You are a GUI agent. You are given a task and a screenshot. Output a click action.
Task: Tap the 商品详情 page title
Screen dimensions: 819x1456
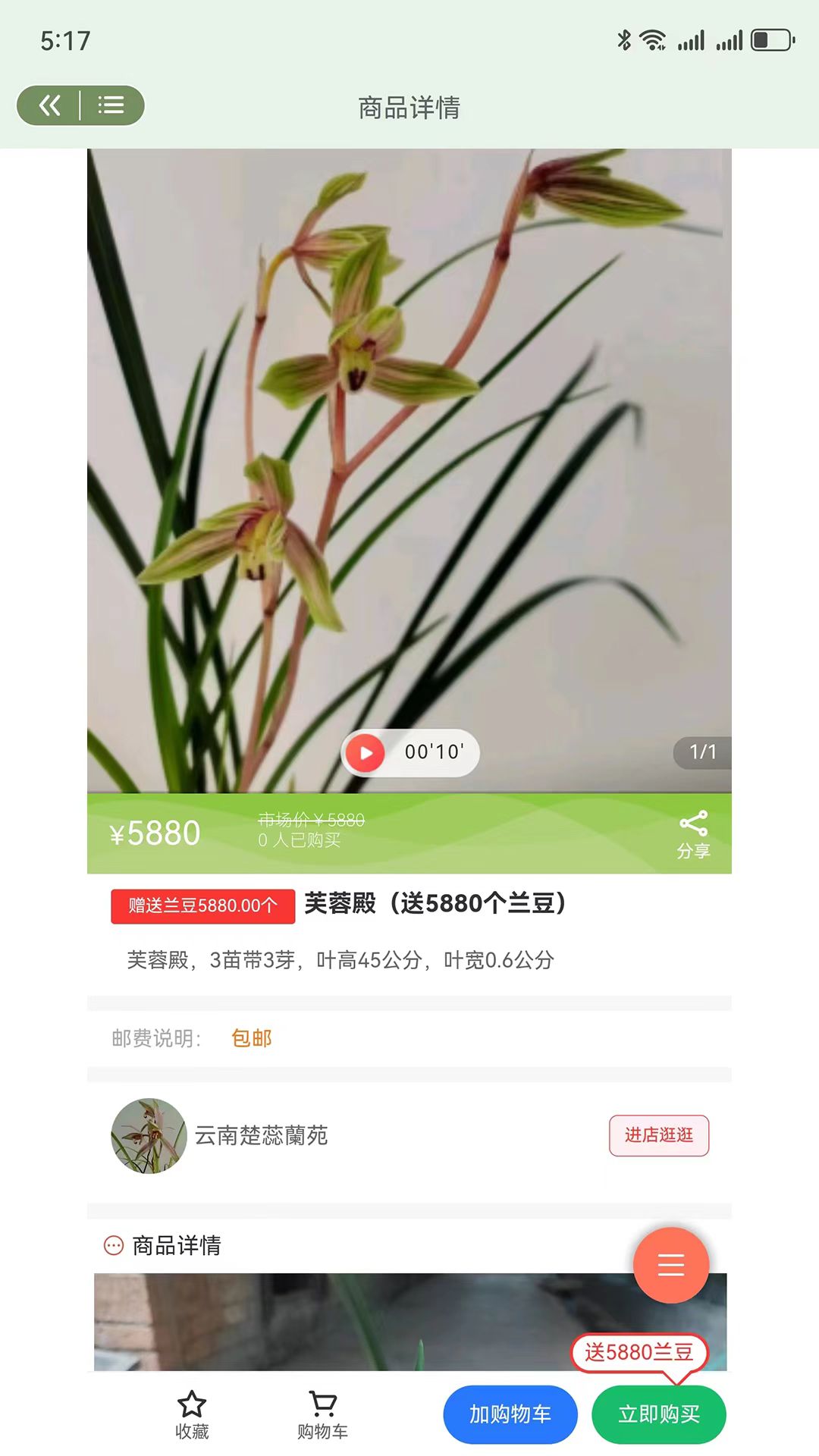point(409,108)
